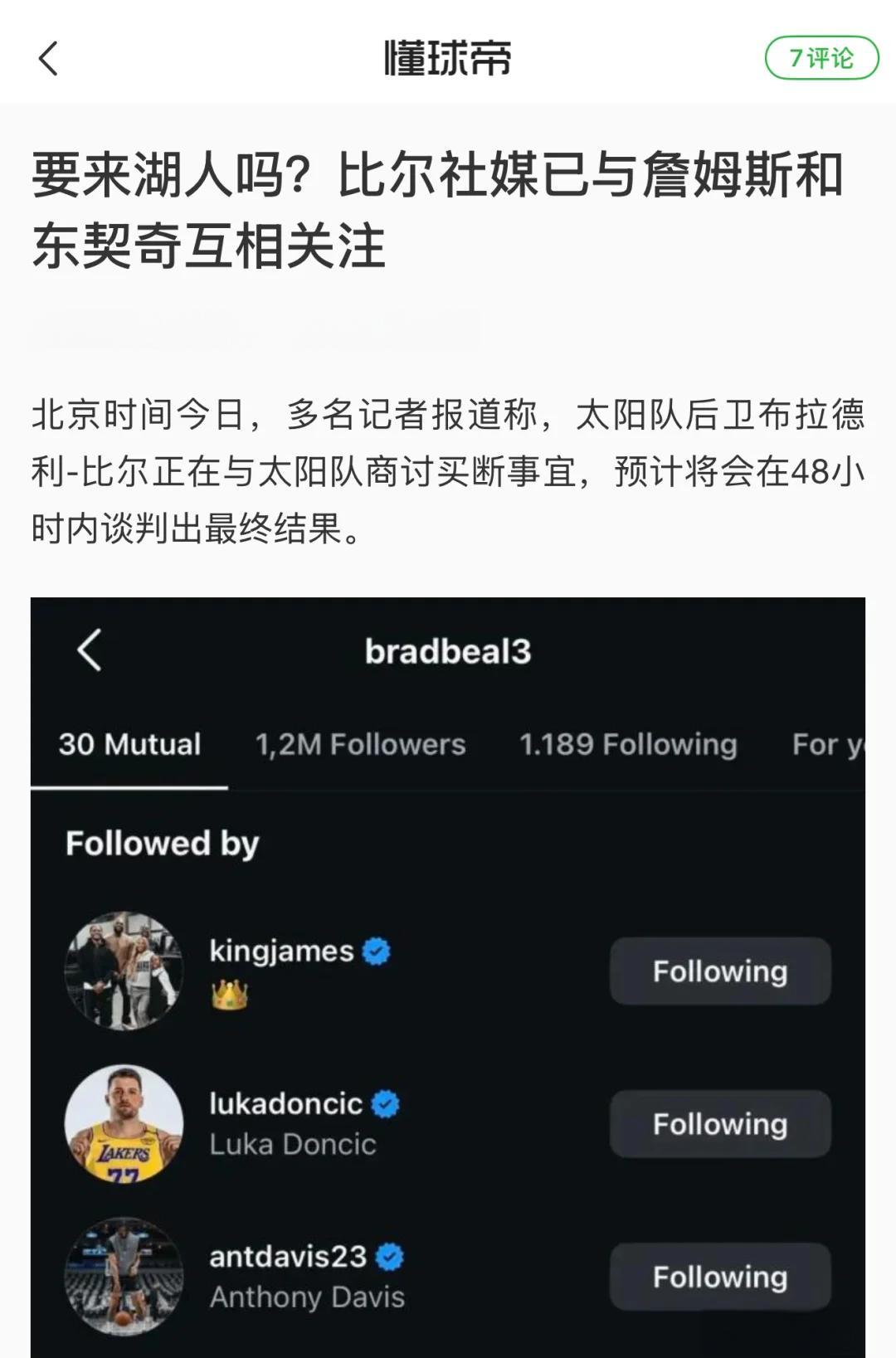Click antdavis23's blue verified badge
896x1358 pixels.
(x=390, y=1258)
